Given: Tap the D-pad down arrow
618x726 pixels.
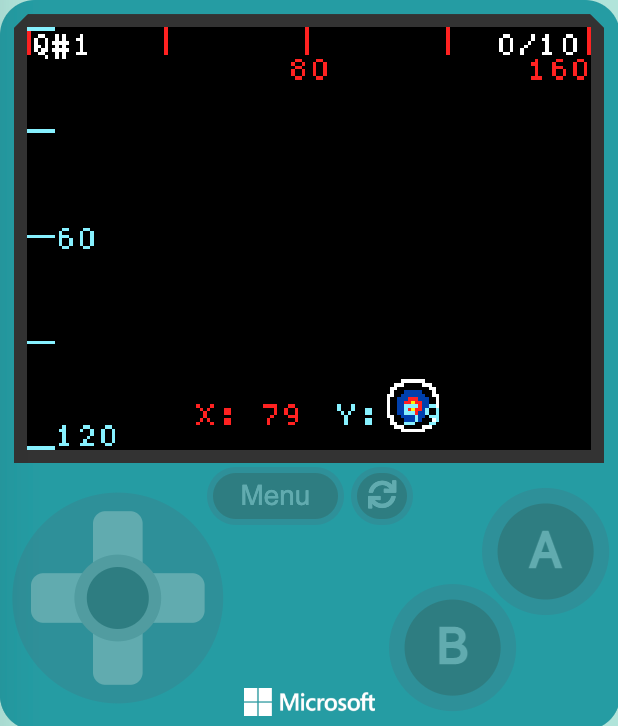Looking at the screenshot, I should [118, 660].
